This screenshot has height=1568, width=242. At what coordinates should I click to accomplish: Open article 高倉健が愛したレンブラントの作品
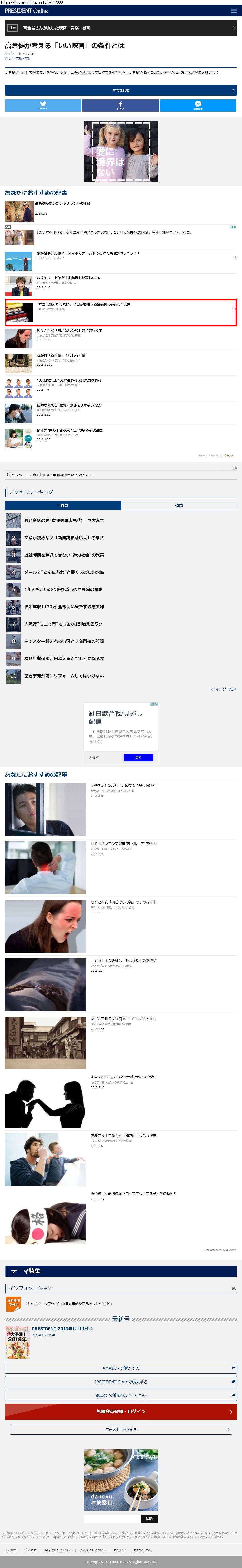click(63, 203)
